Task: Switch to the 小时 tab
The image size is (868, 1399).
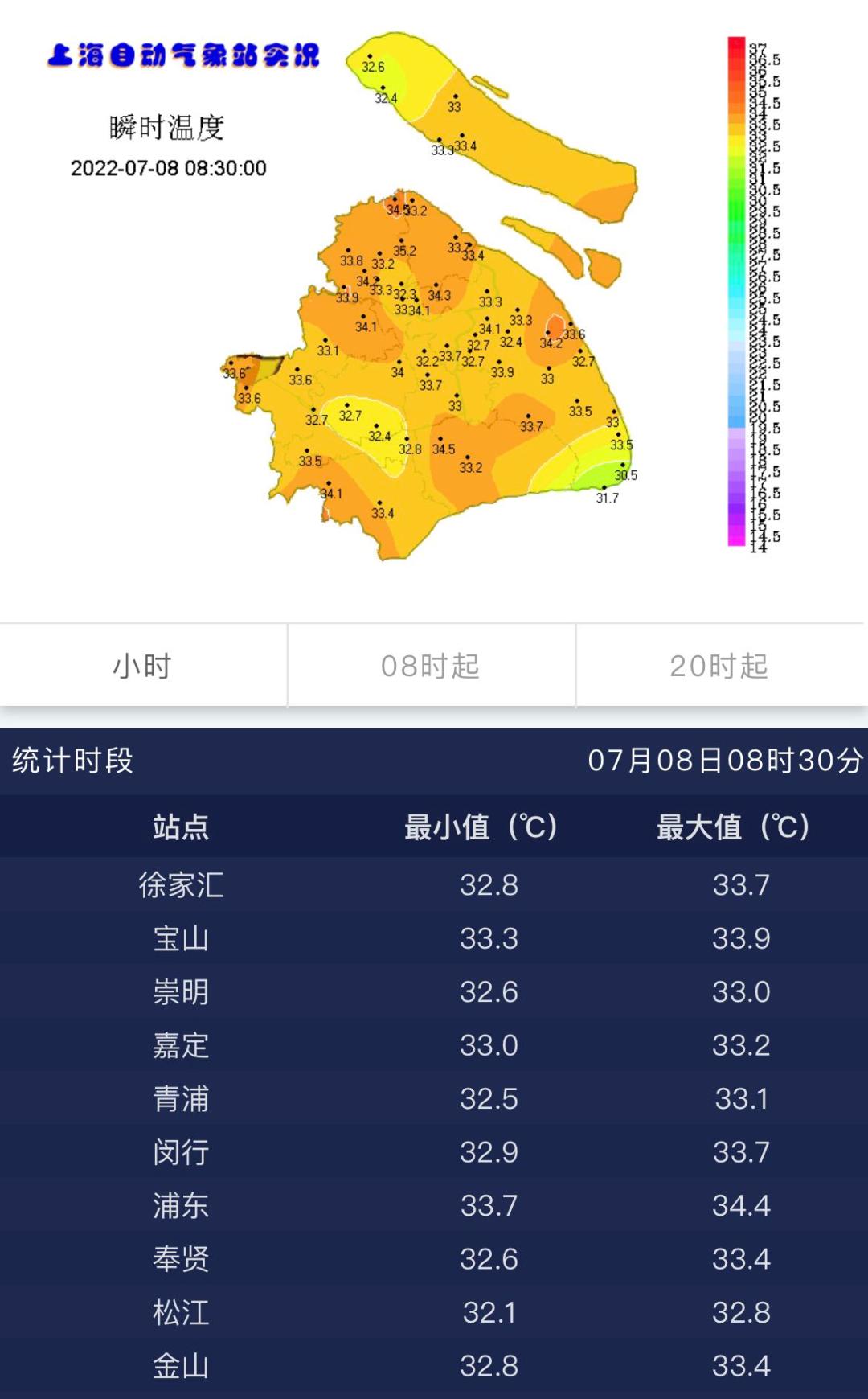Action: coord(143,666)
